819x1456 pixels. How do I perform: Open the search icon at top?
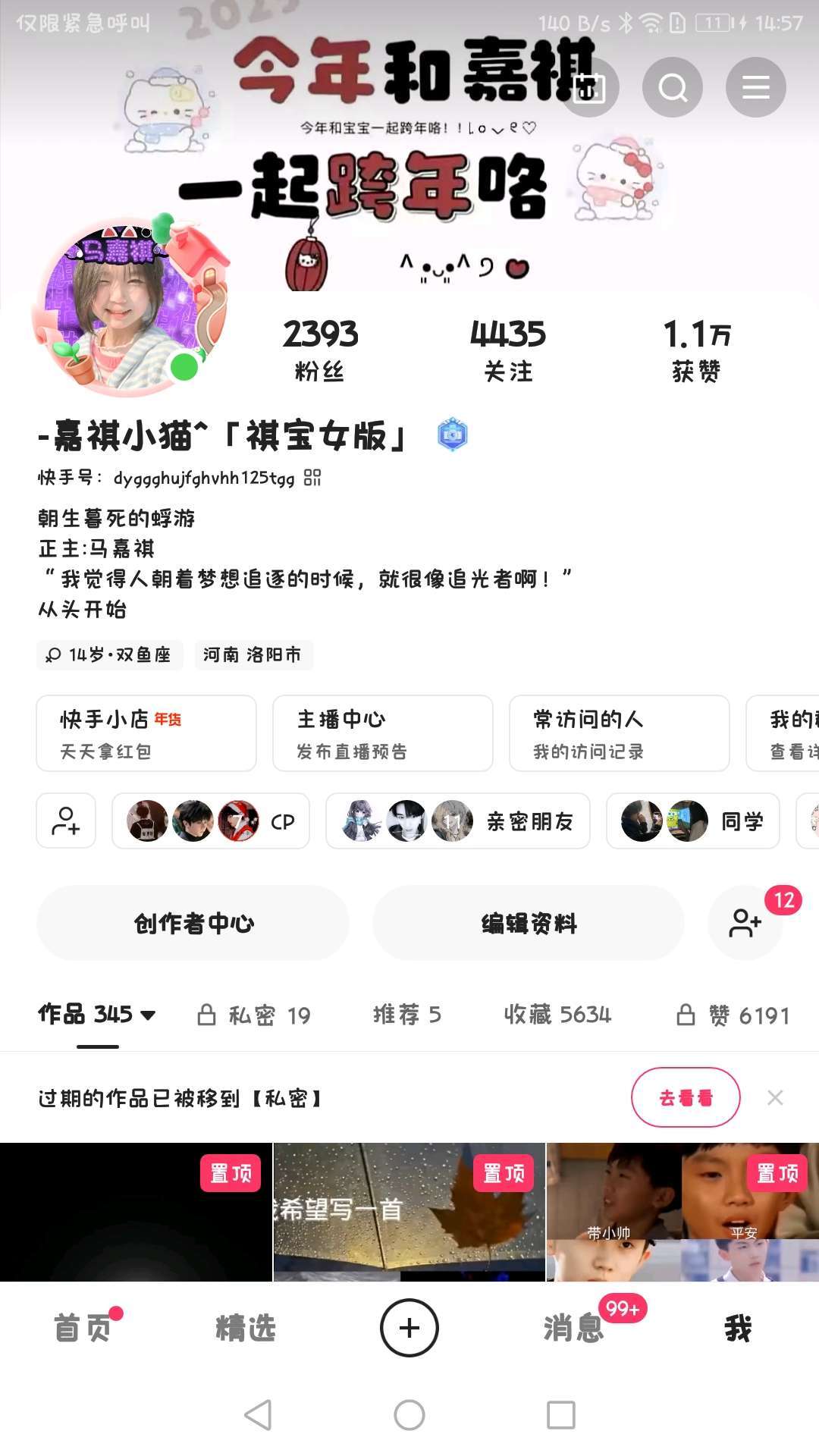(672, 87)
